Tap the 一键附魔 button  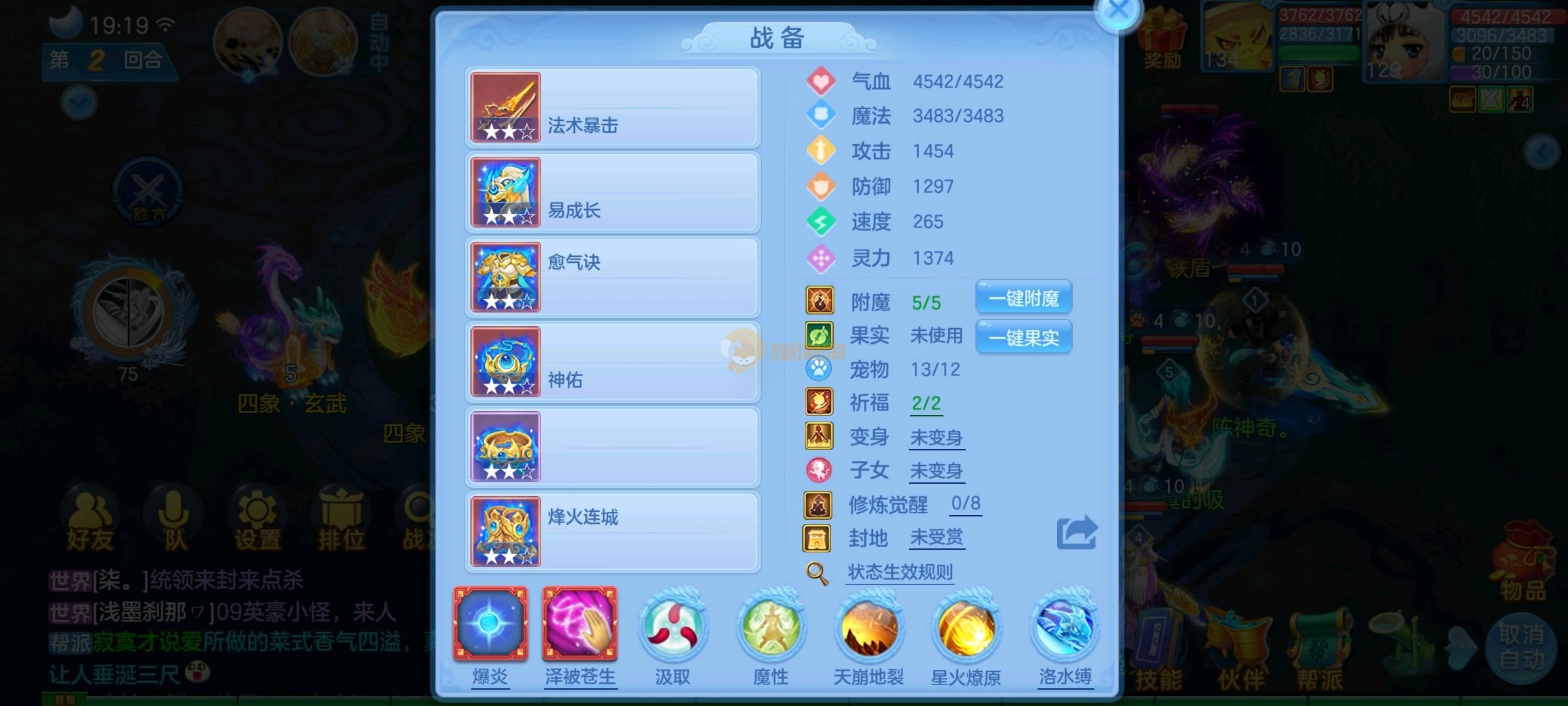click(1023, 298)
